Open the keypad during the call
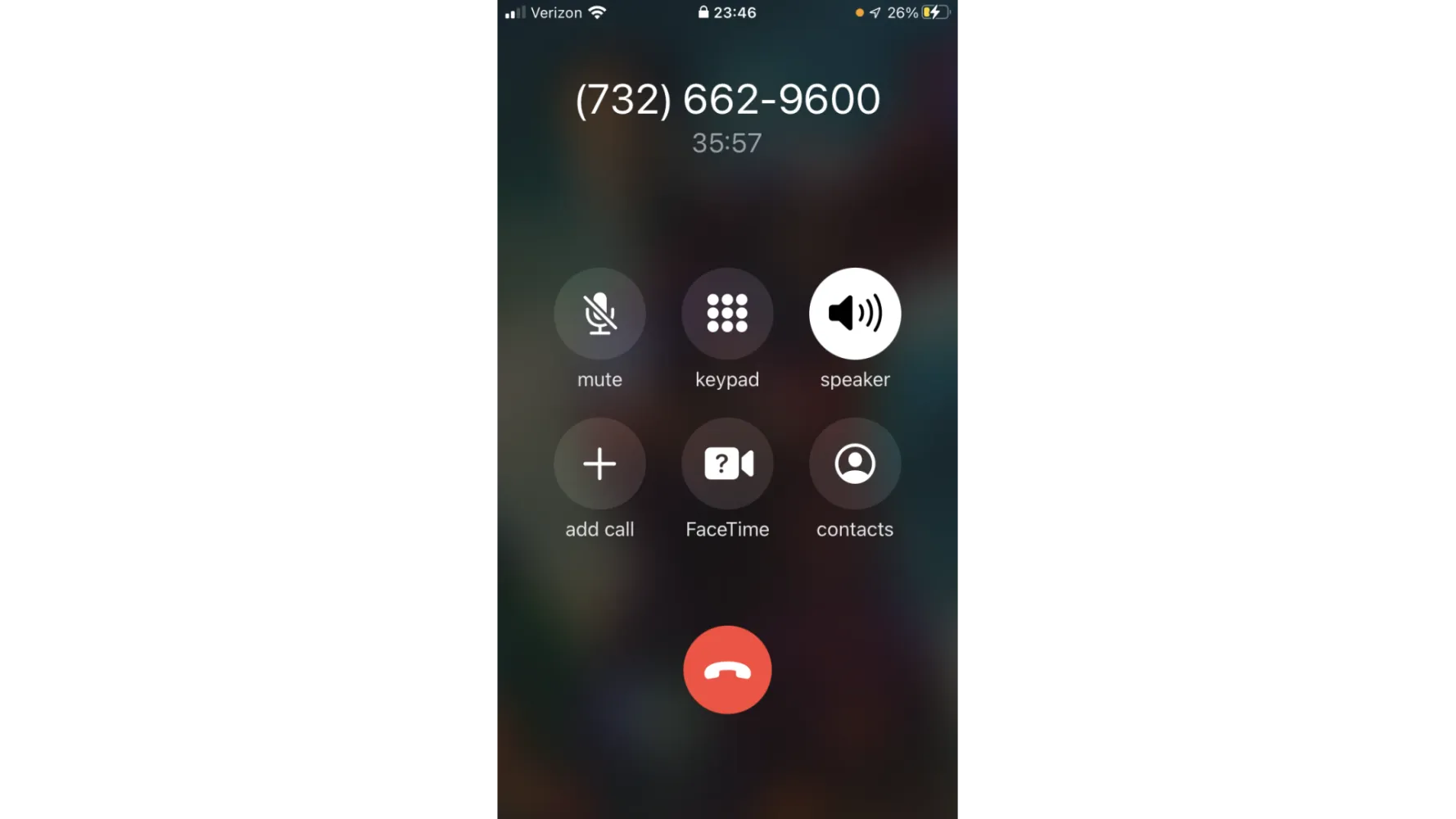 (727, 314)
